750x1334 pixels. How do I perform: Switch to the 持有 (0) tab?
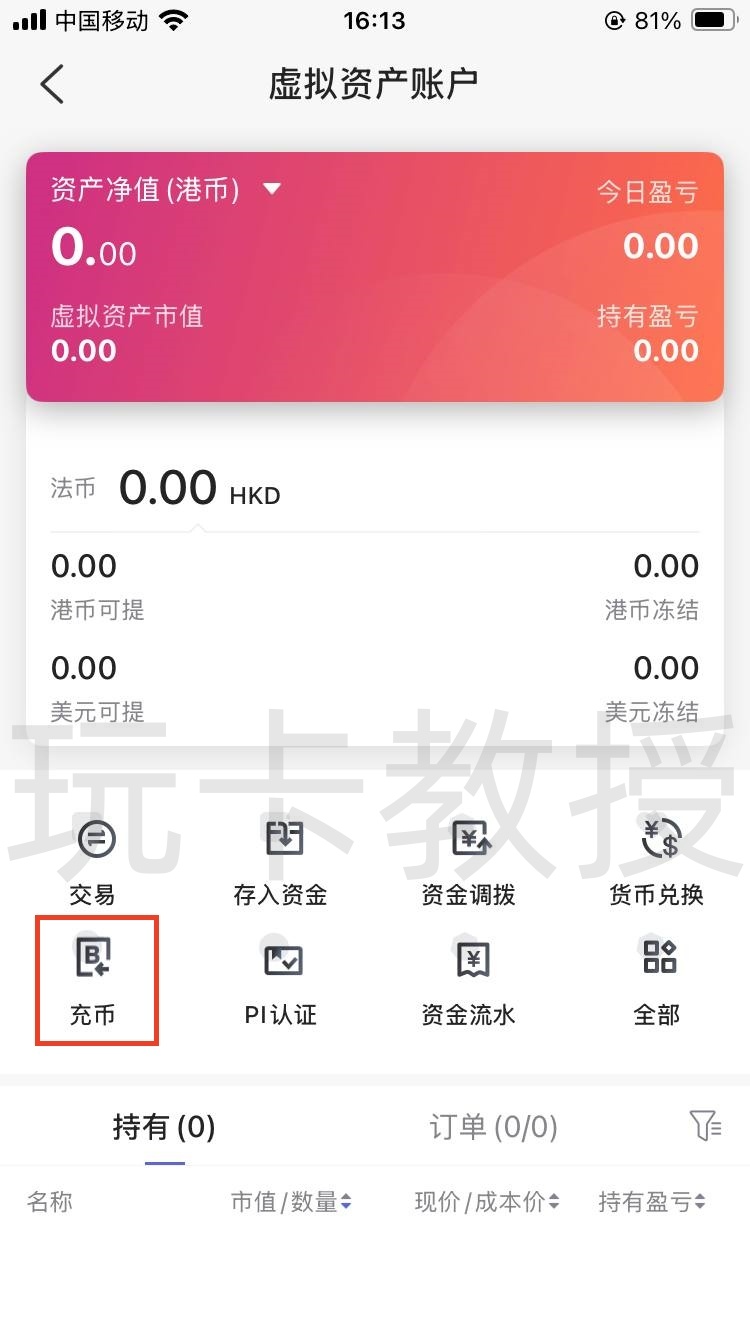click(x=164, y=1128)
